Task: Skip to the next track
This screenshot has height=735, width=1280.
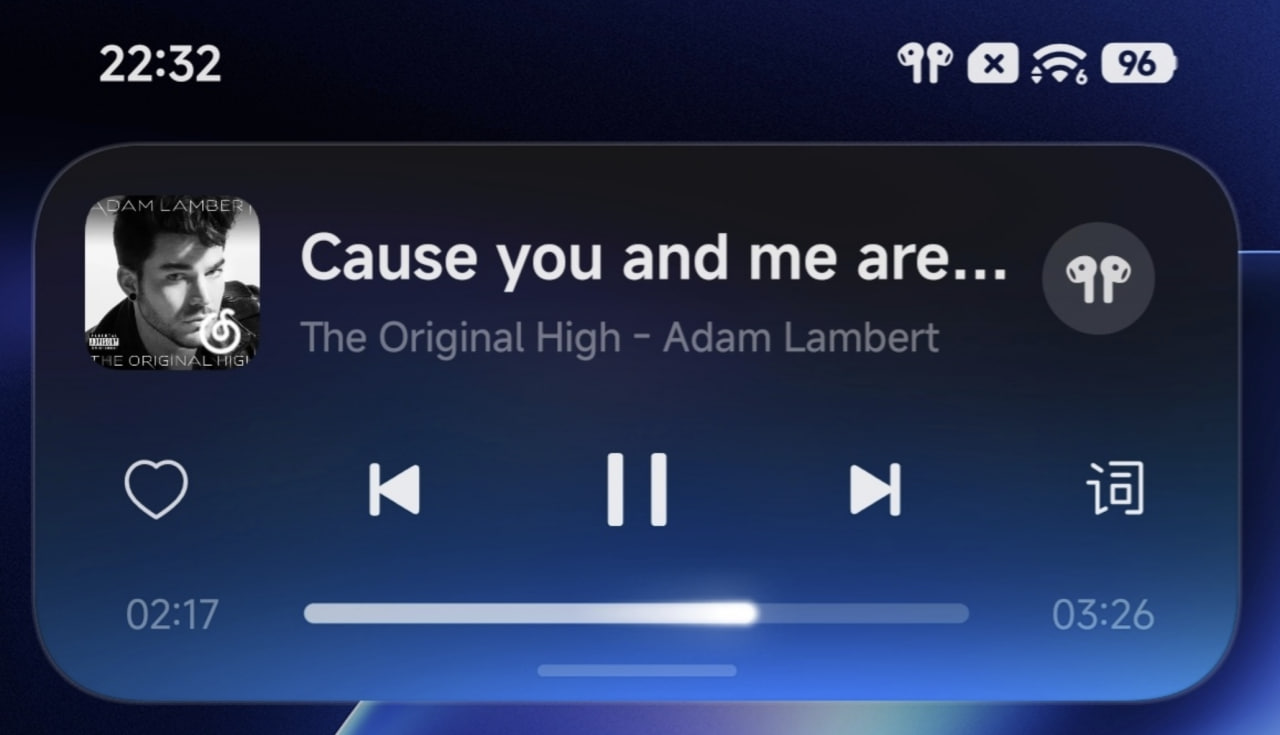Action: tap(875, 489)
